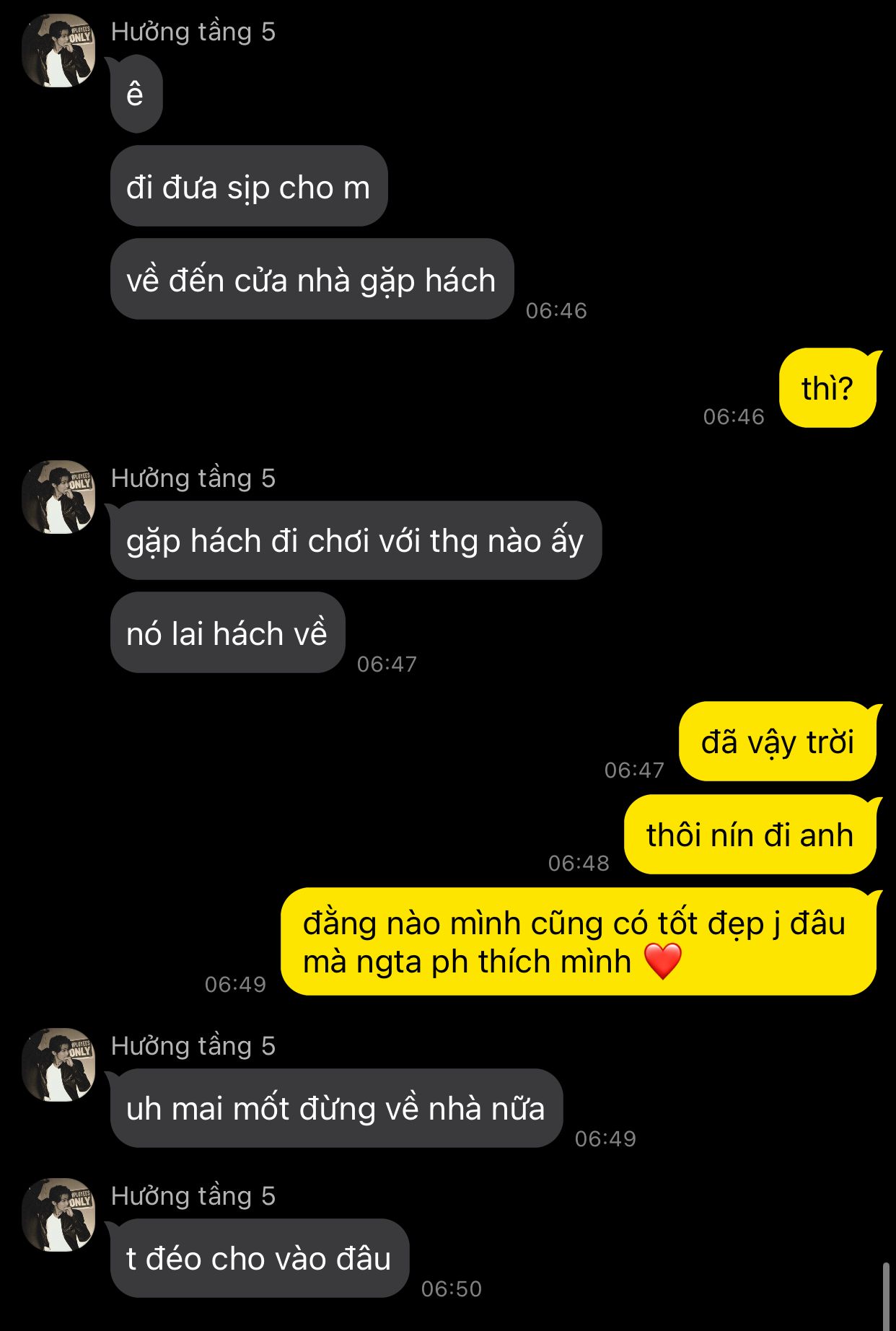
Task: Tap avatar beside "t đéo cho vào đâu"
Action: coord(58,1215)
